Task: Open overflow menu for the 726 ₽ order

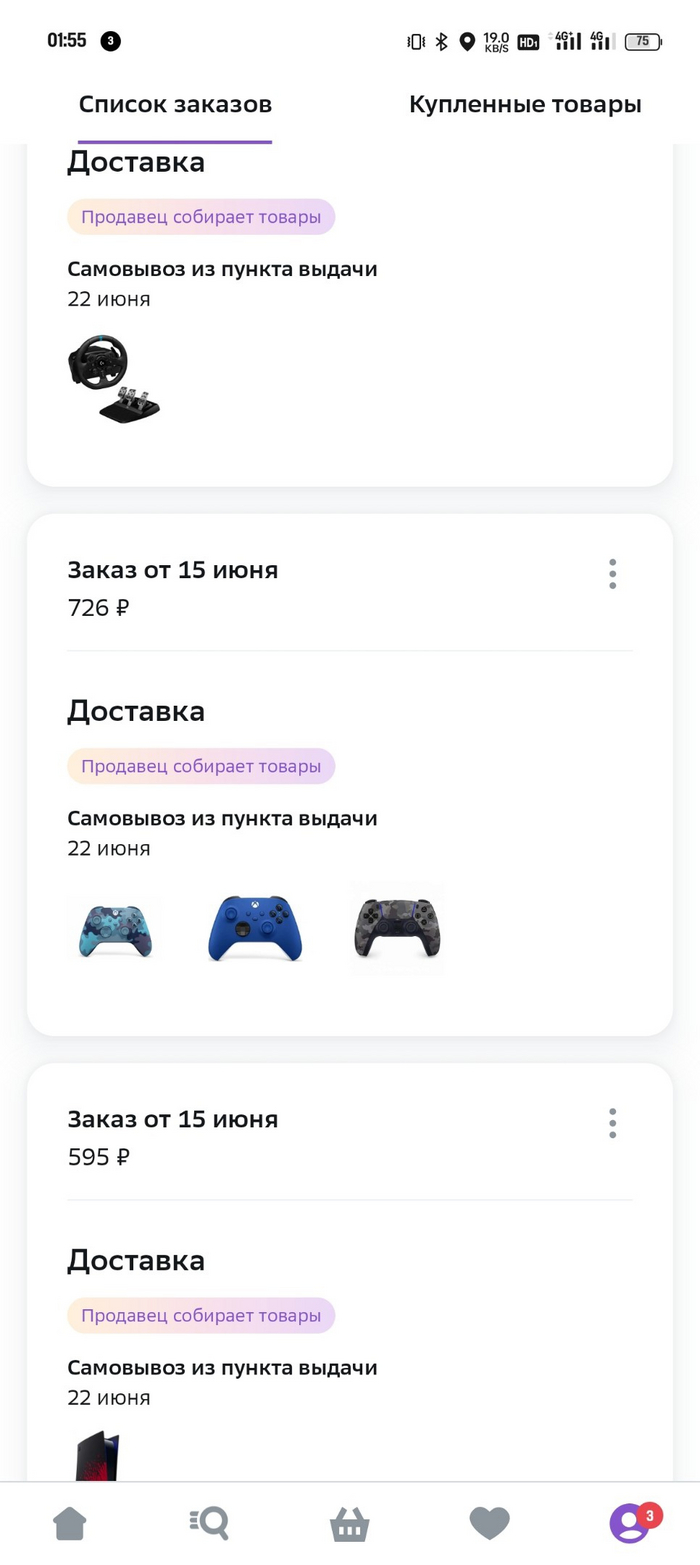Action: pos(612,574)
